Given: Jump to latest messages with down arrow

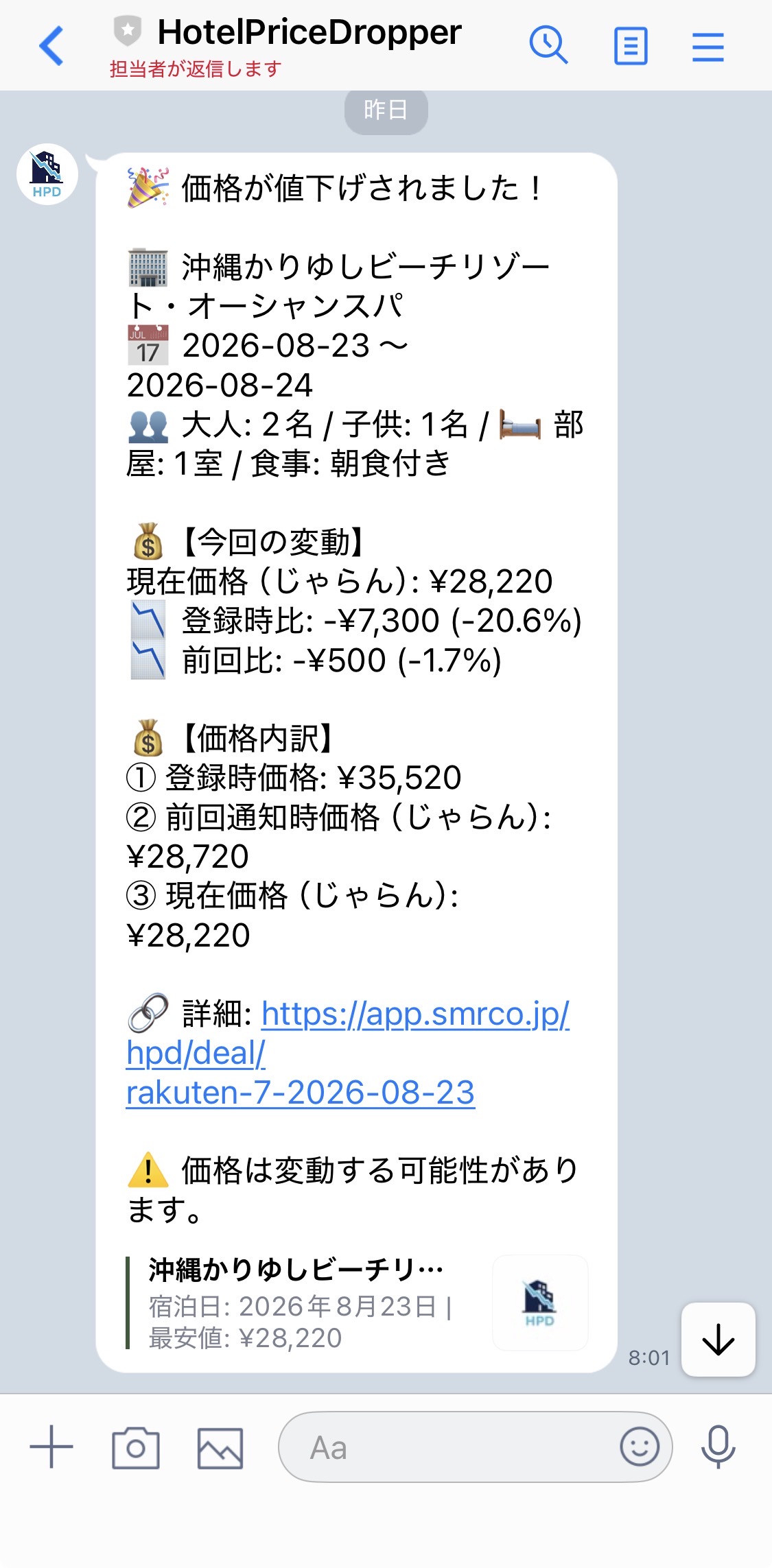Looking at the screenshot, I should point(718,1340).
